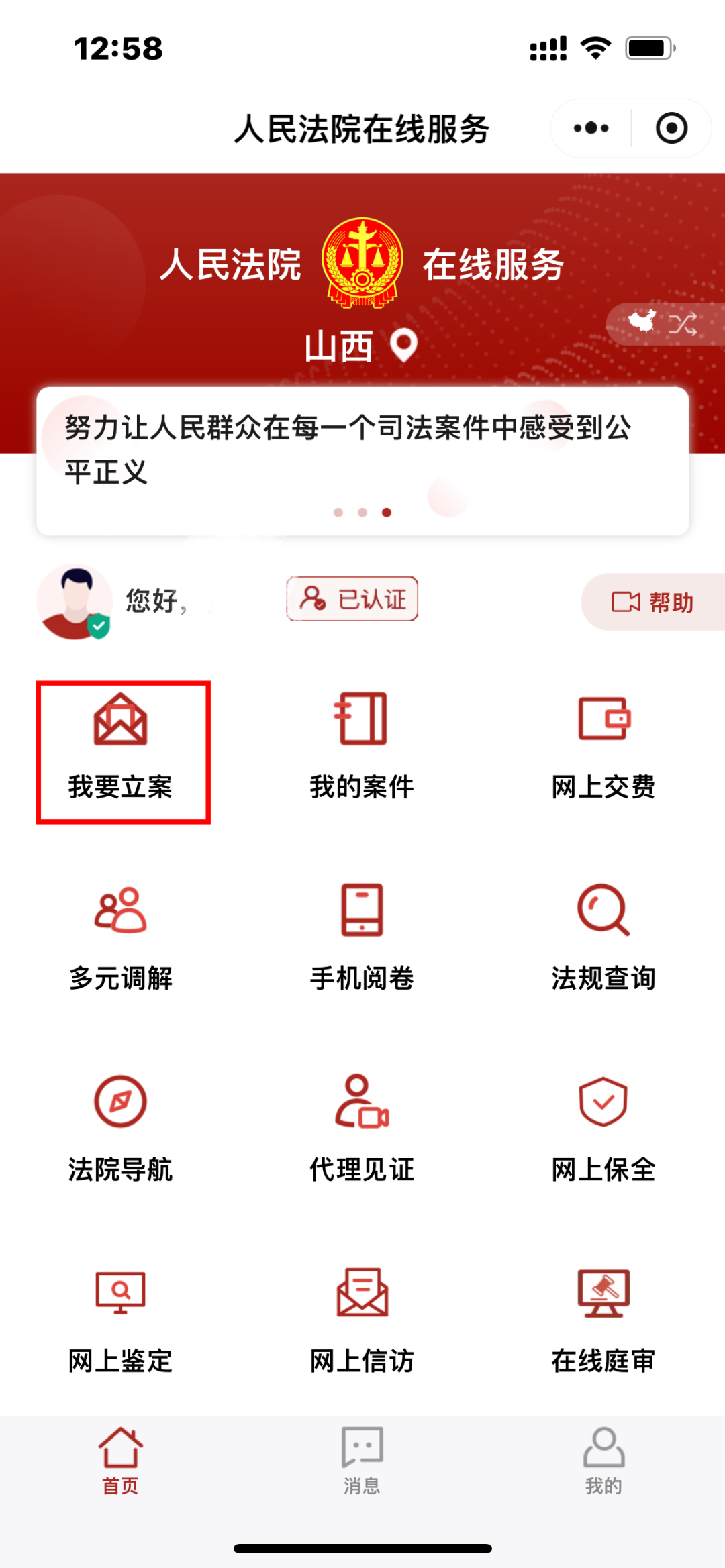
Task: Open 网上信访 petition service
Action: coord(362,1322)
